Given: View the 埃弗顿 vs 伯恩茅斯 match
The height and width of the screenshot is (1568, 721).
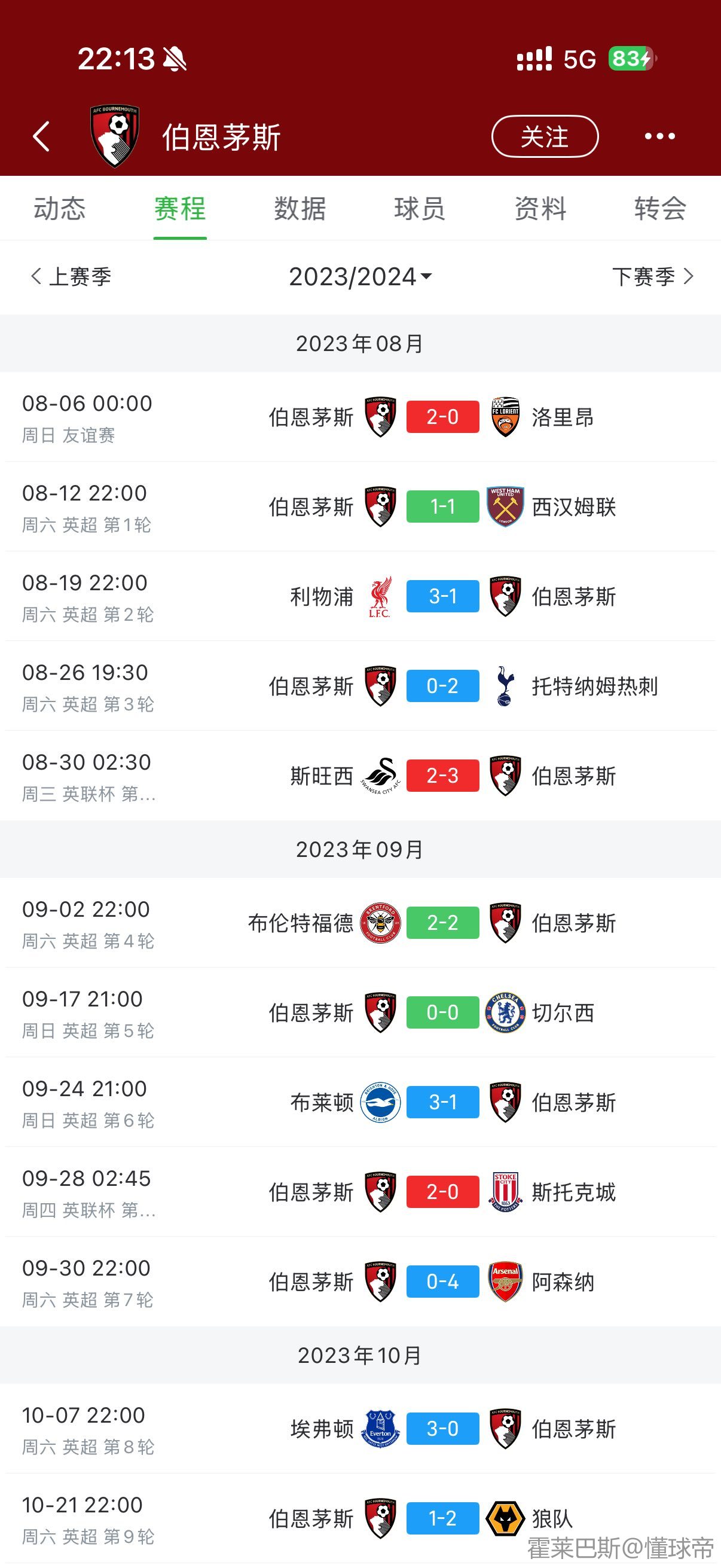Looking at the screenshot, I should point(442,1429).
